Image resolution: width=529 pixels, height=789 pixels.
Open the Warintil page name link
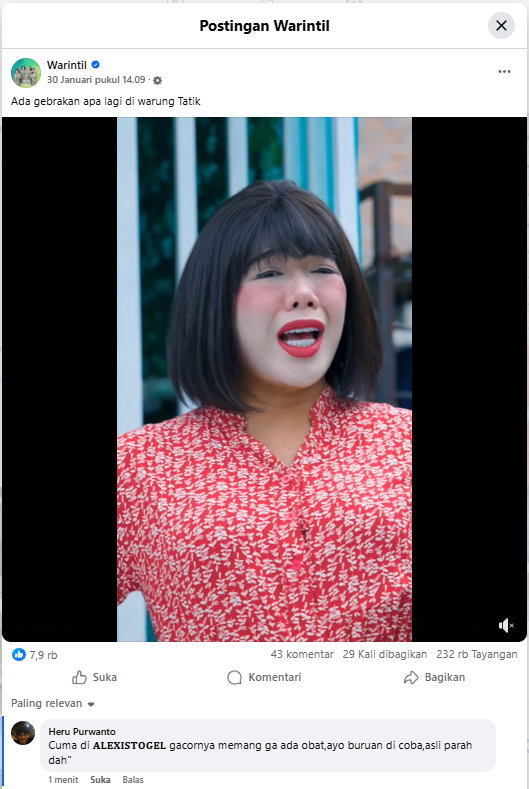tap(67, 65)
